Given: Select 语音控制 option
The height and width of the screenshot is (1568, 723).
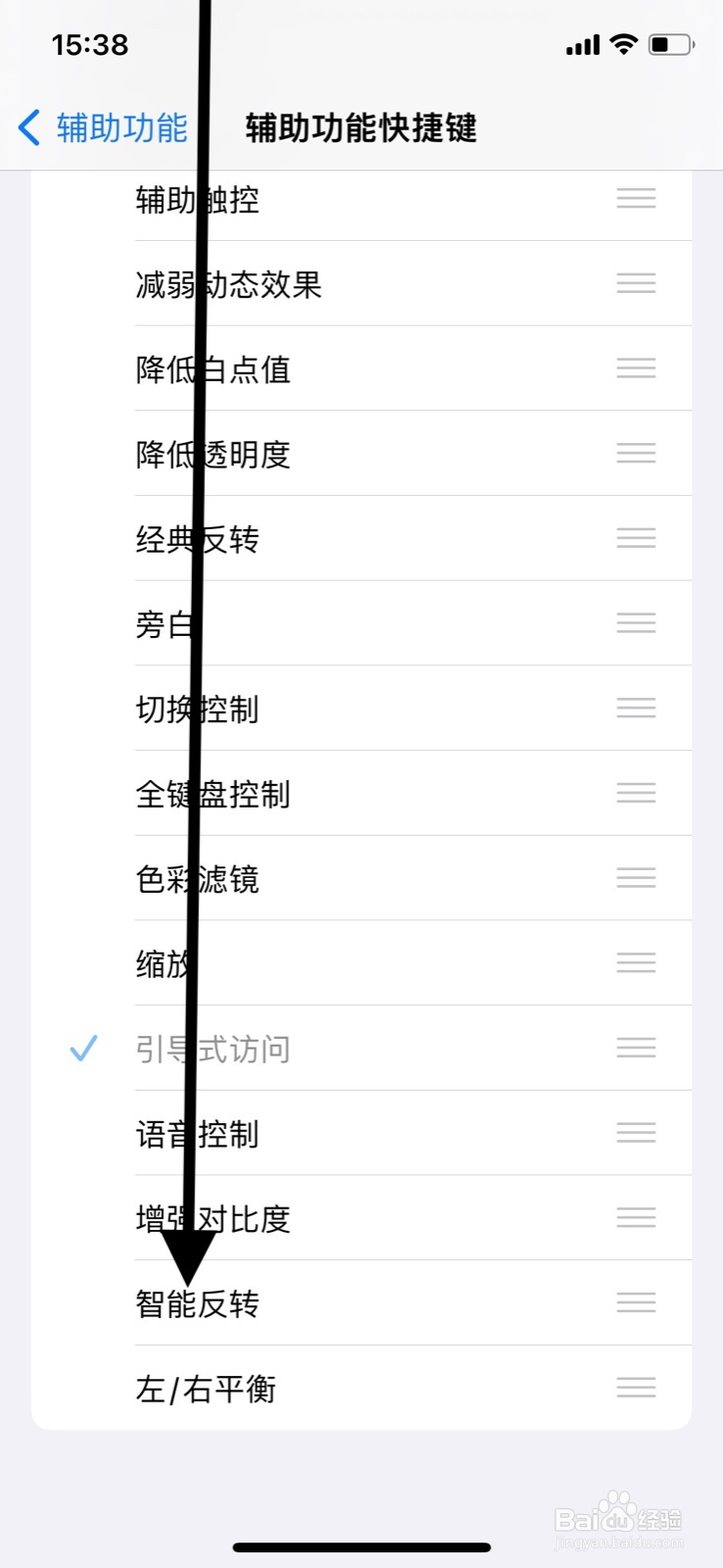Looking at the screenshot, I should (x=361, y=1133).
